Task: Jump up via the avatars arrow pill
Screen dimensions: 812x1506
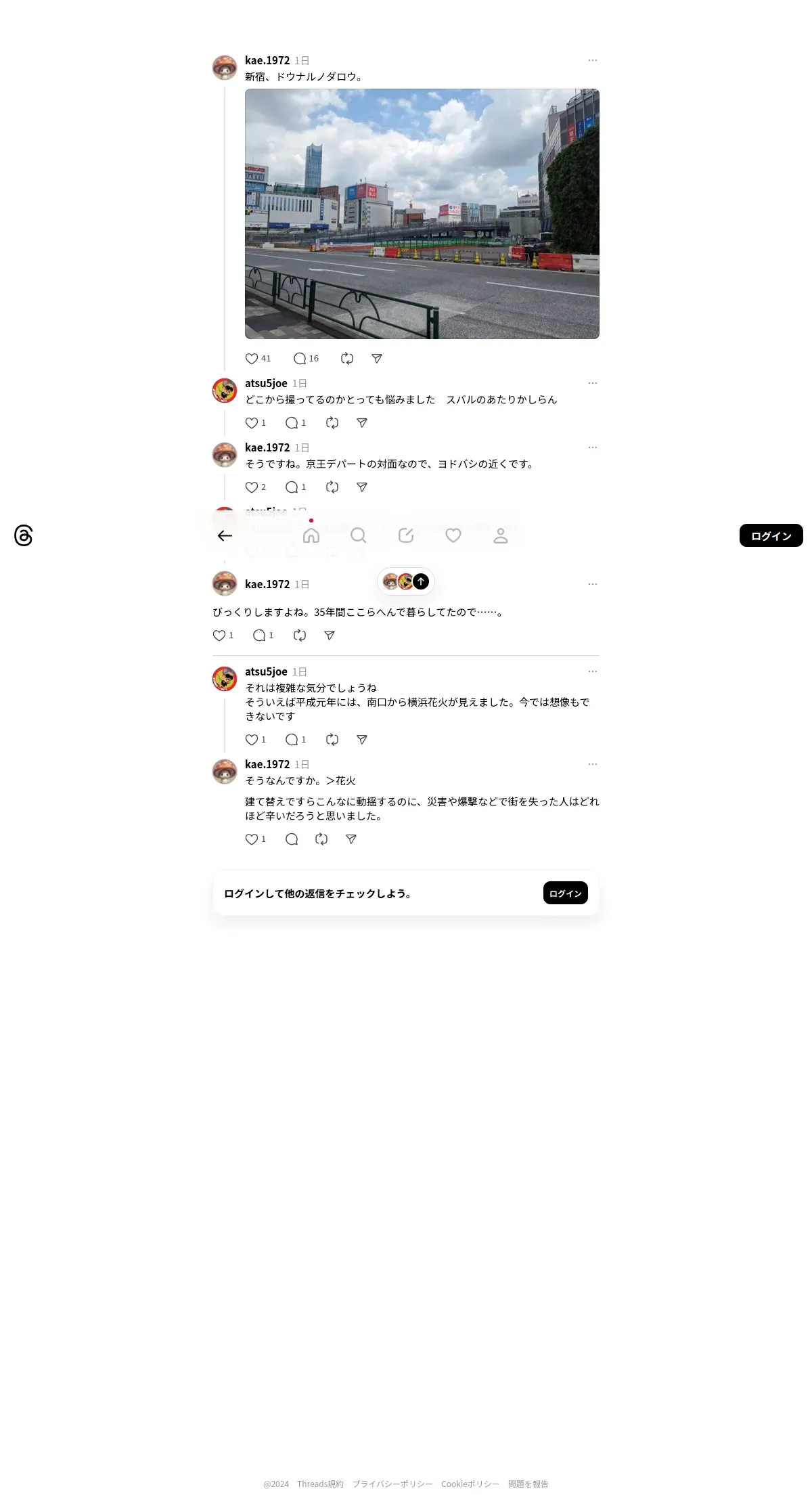Action: [x=405, y=581]
